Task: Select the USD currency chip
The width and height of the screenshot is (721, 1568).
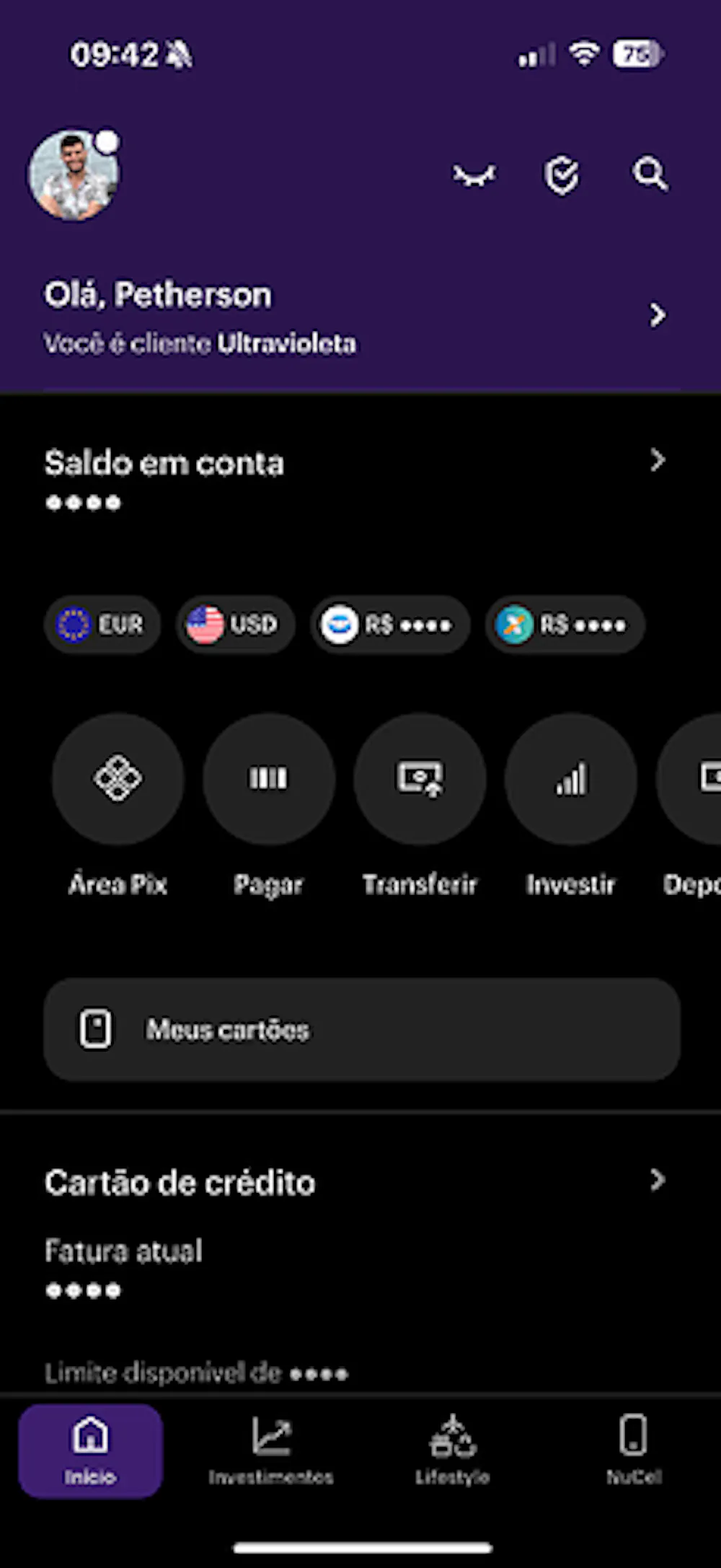Action: [x=234, y=625]
